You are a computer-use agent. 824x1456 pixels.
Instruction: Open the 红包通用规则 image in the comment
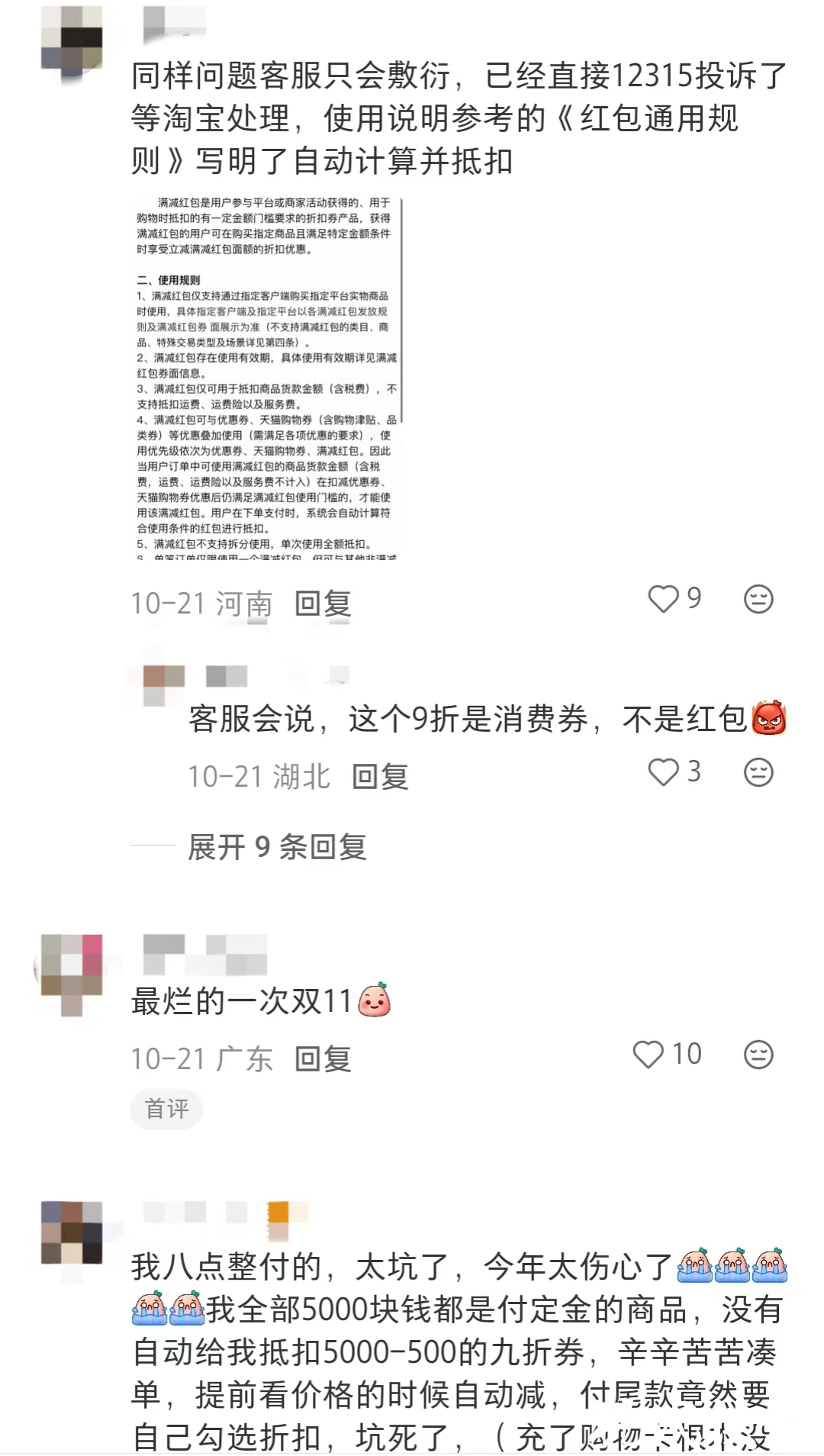(x=267, y=378)
